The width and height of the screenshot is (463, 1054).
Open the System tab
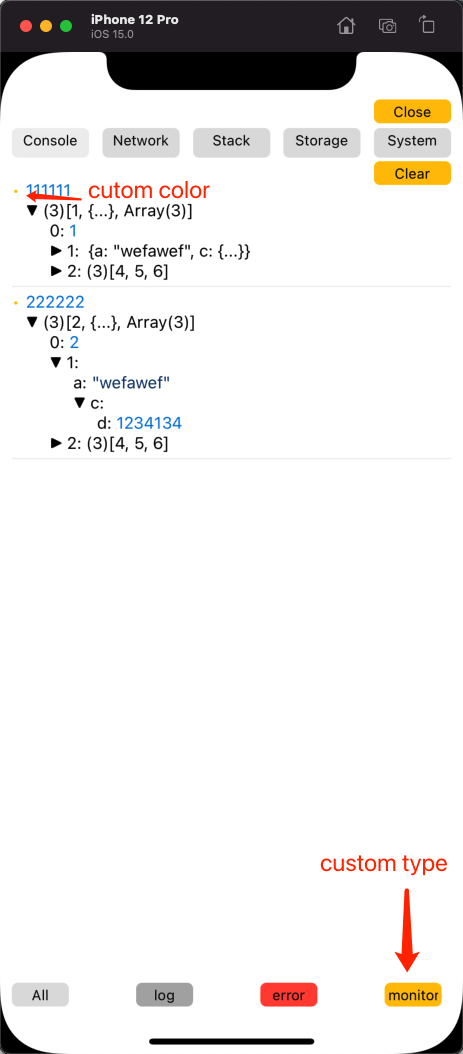tap(412, 143)
